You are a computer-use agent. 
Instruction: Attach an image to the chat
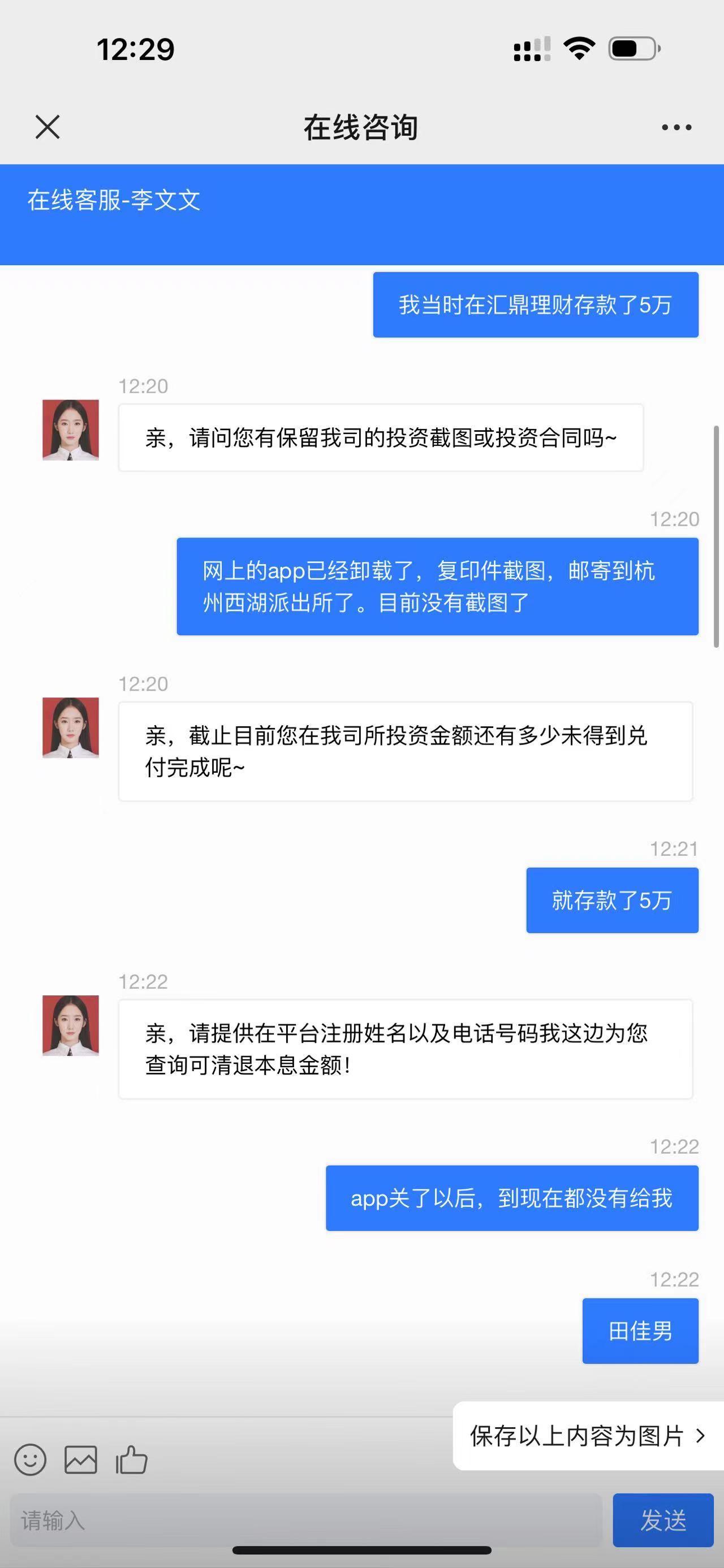click(x=81, y=1459)
